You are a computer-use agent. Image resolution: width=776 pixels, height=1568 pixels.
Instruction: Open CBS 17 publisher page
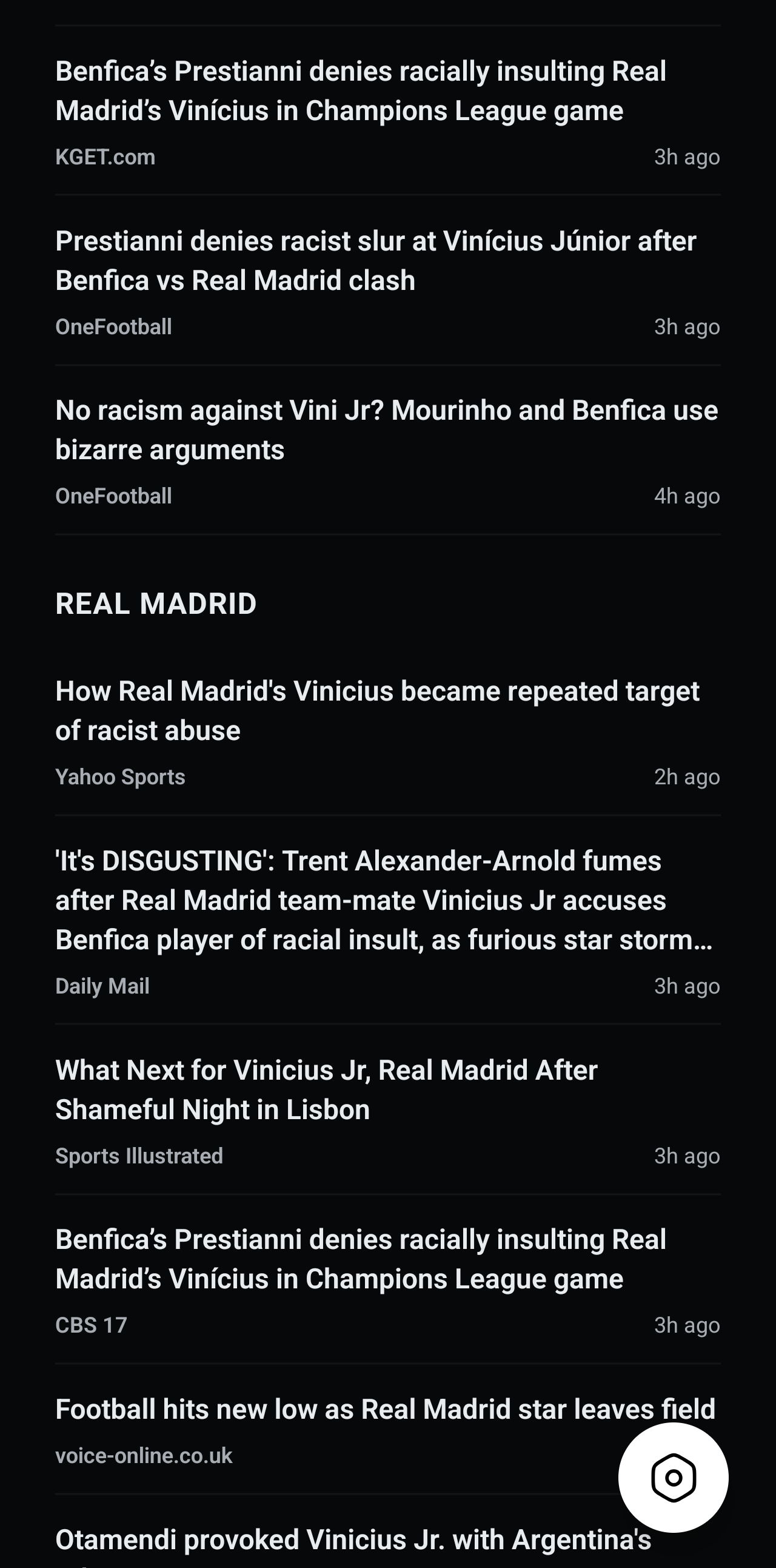(x=91, y=1325)
